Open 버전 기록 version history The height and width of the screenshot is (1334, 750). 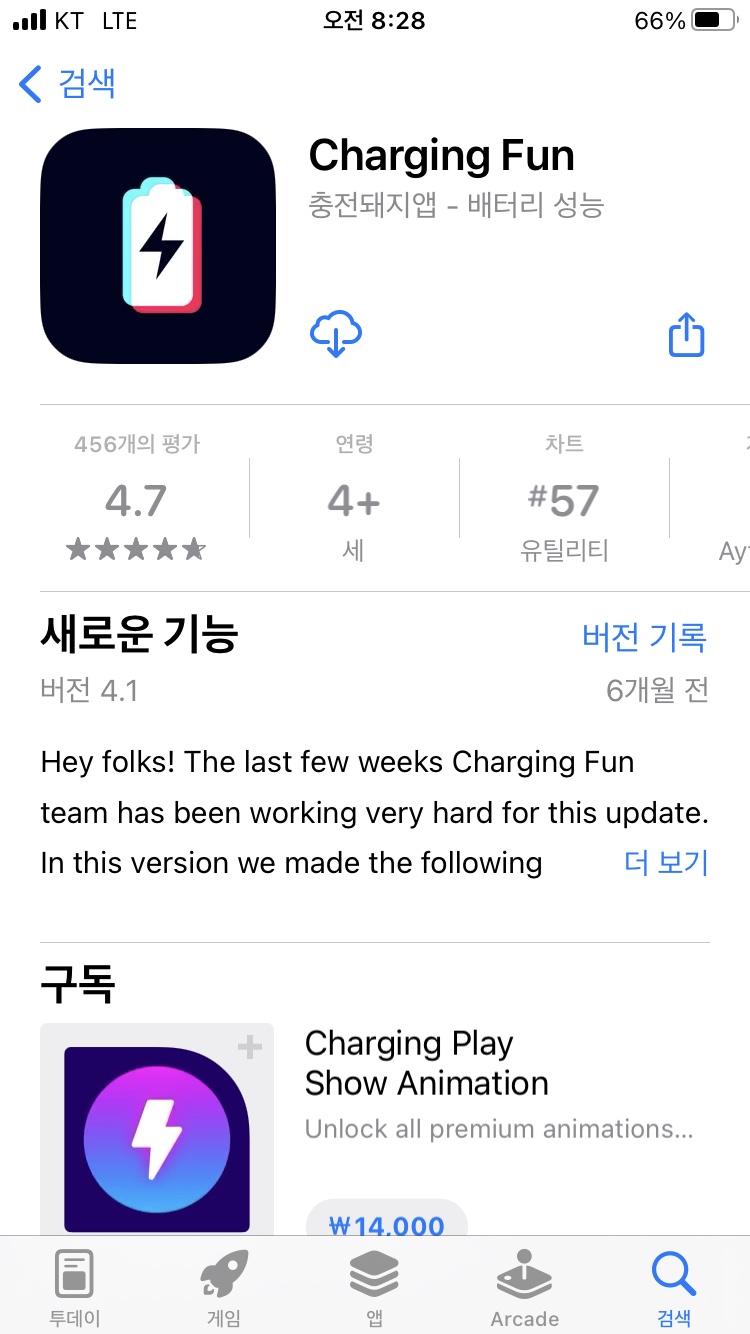pyautogui.click(x=644, y=637)
